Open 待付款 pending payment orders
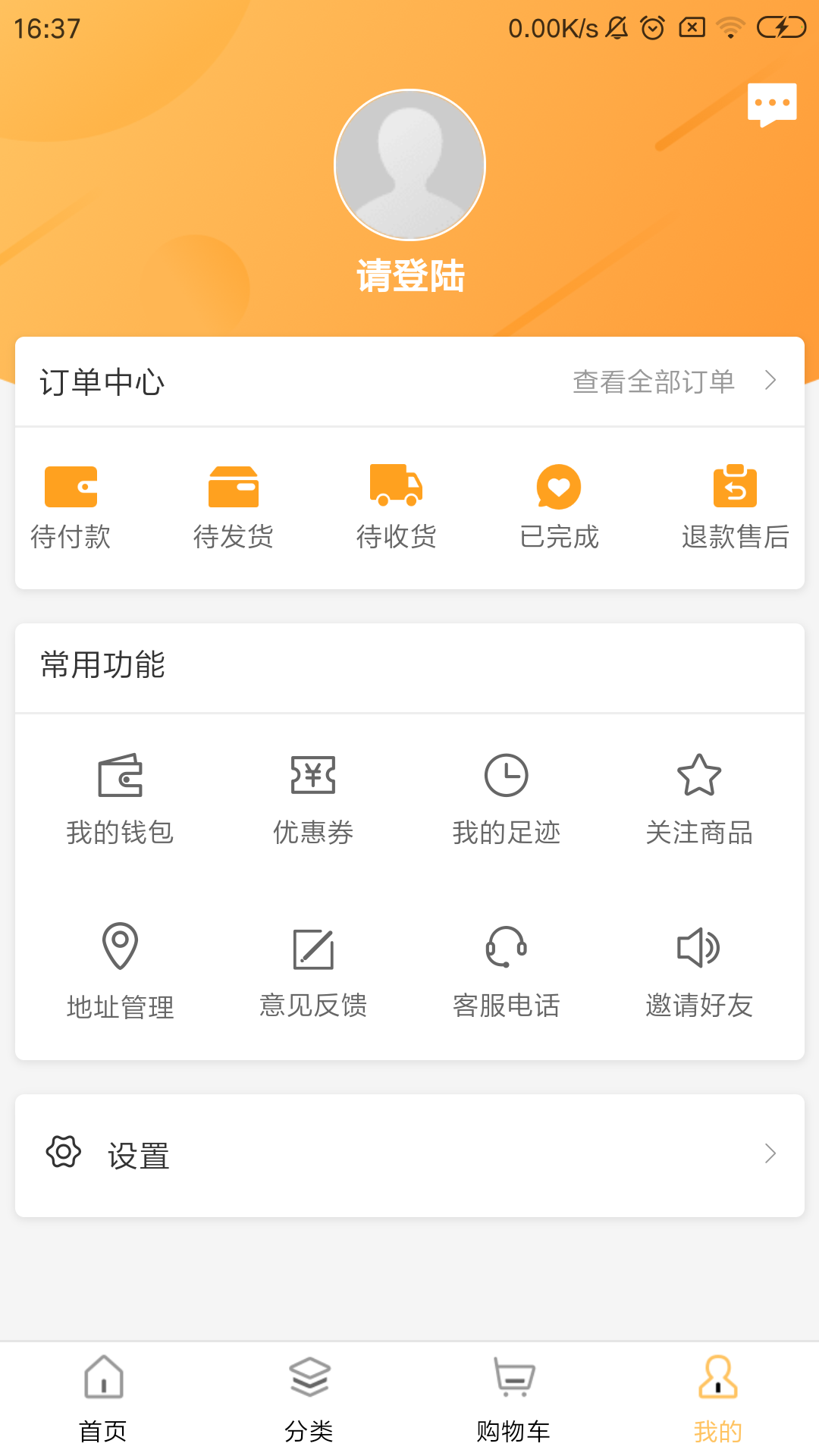819x1456 pixels. point(71,506)
